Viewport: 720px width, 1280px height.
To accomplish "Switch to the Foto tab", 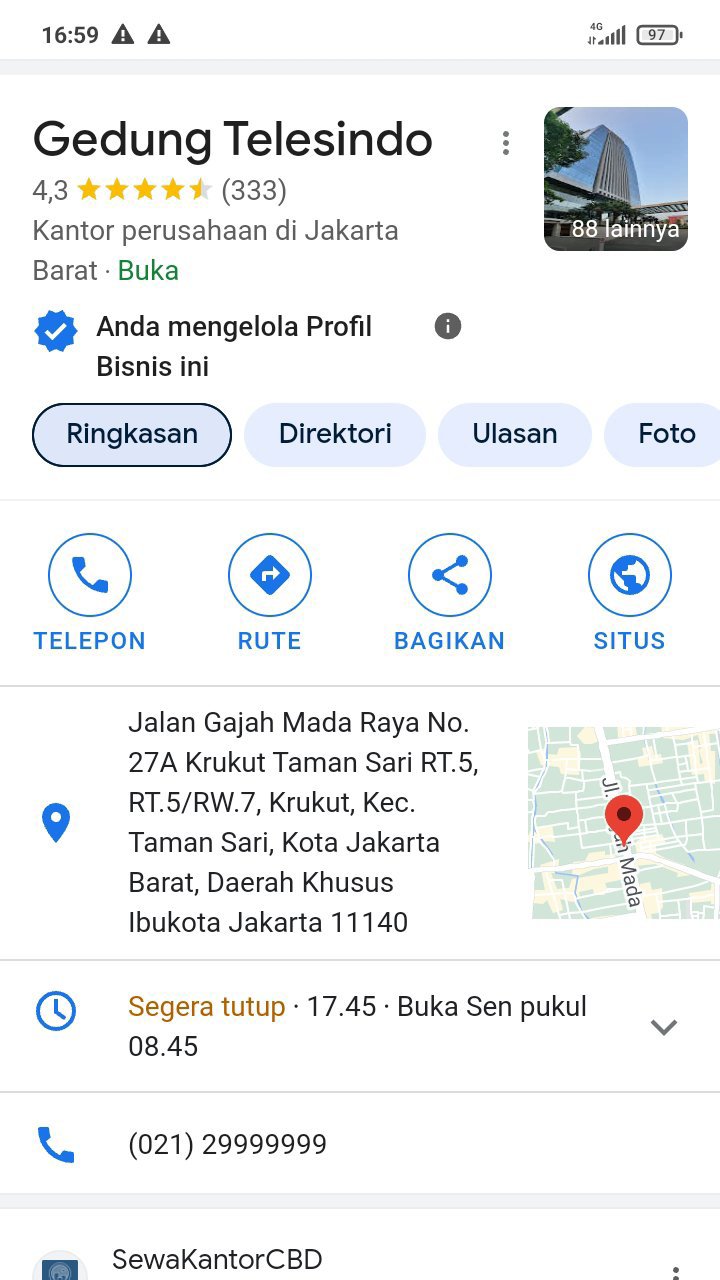I will (666, 435).
